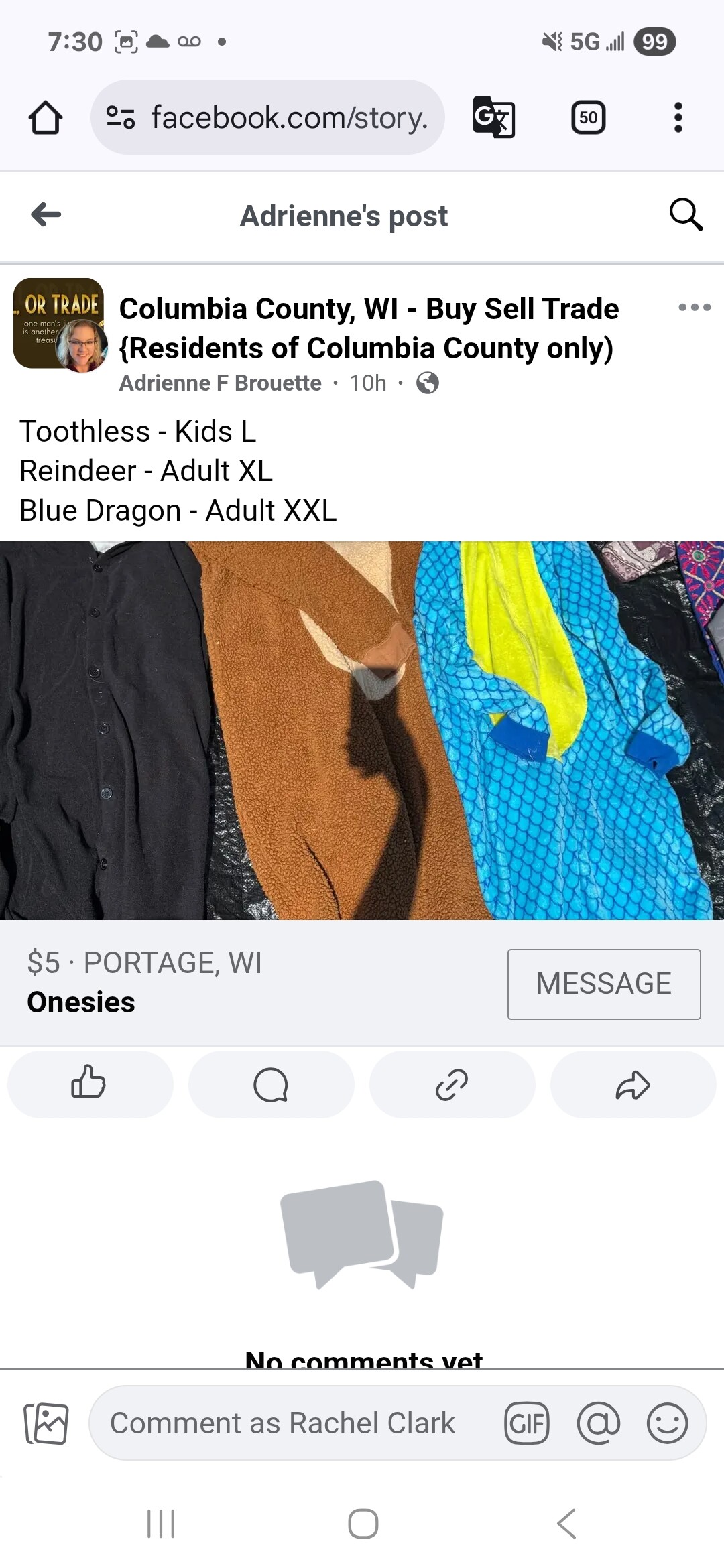Screen dimensions: 724x1568
Task: Open the onesies listing photo
Action: tap(362, 730)
